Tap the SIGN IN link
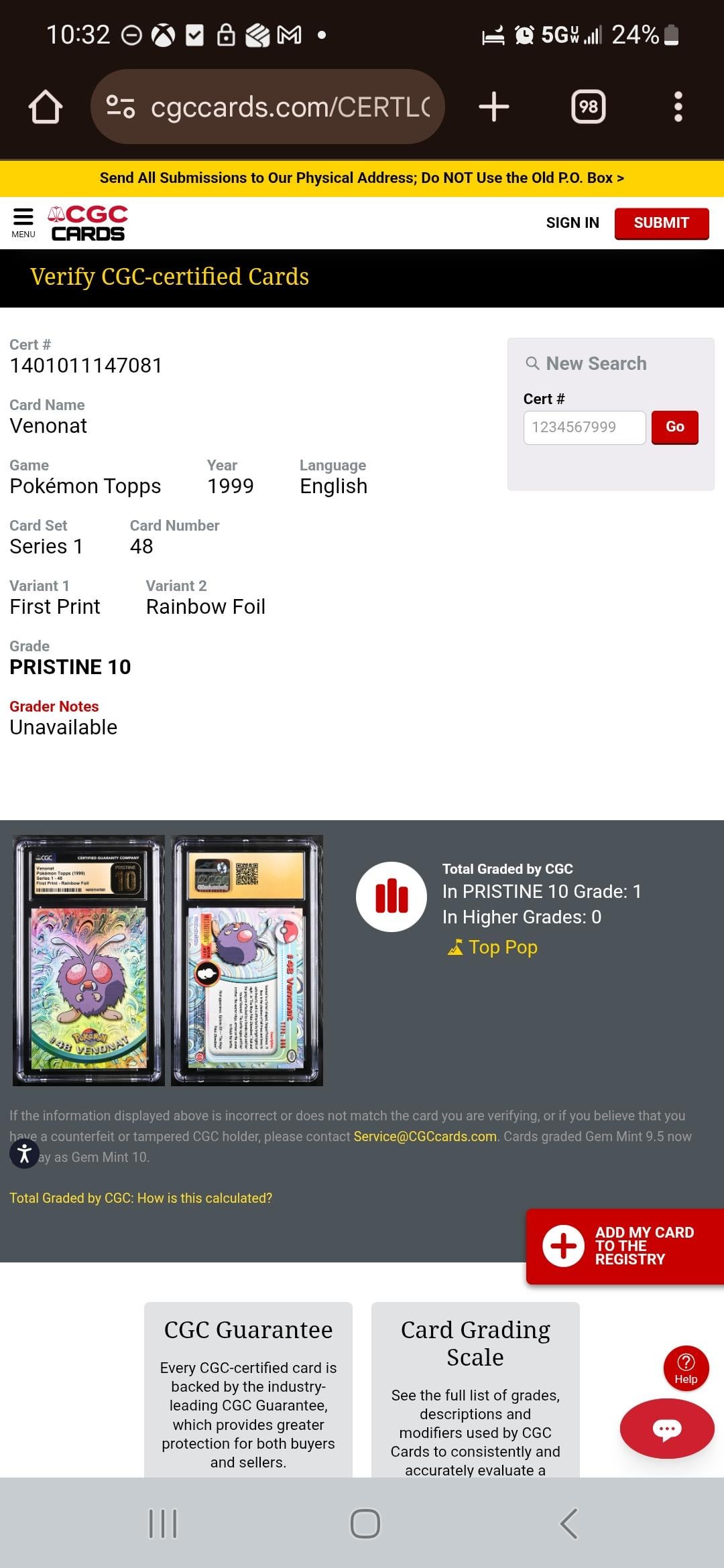This screenshot has width=724, height=1568. (572, 223)
